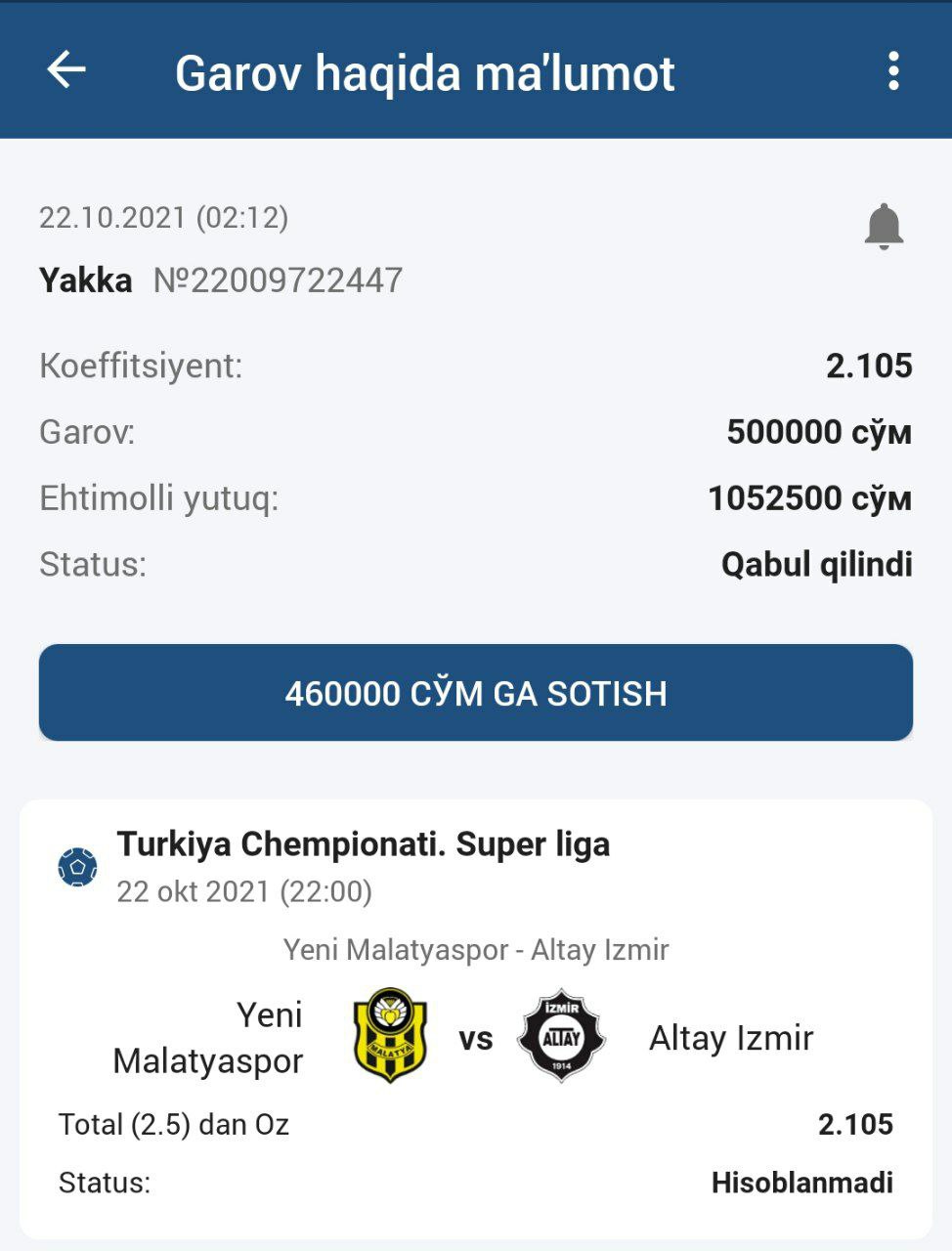This screenshot has height=1251, width=952.
Task: Open the Yeni Malatyaspor vs Altay Izmir match
Action: (476, 1037)
